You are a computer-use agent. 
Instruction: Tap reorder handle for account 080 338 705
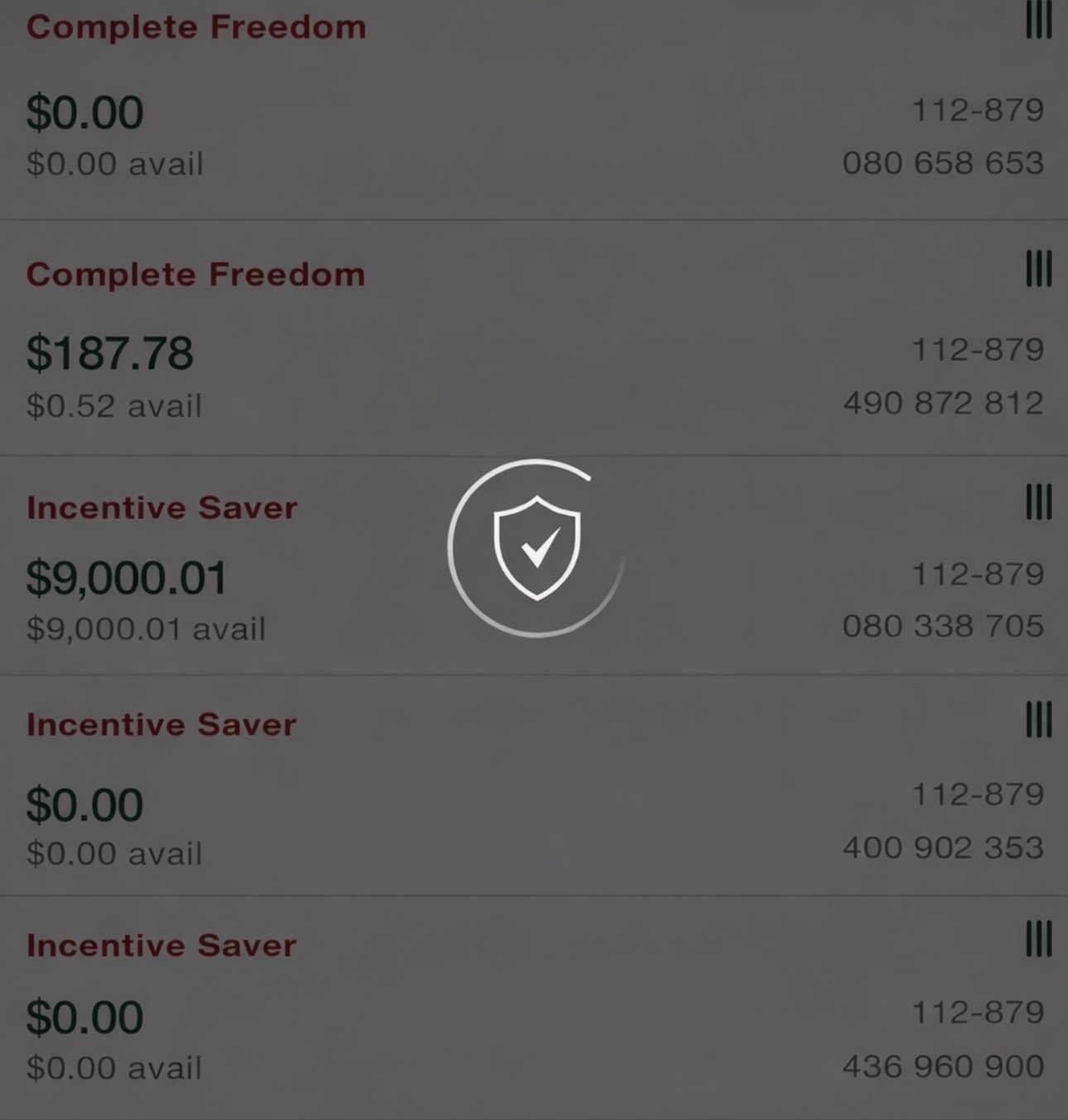coord(1038,502)
